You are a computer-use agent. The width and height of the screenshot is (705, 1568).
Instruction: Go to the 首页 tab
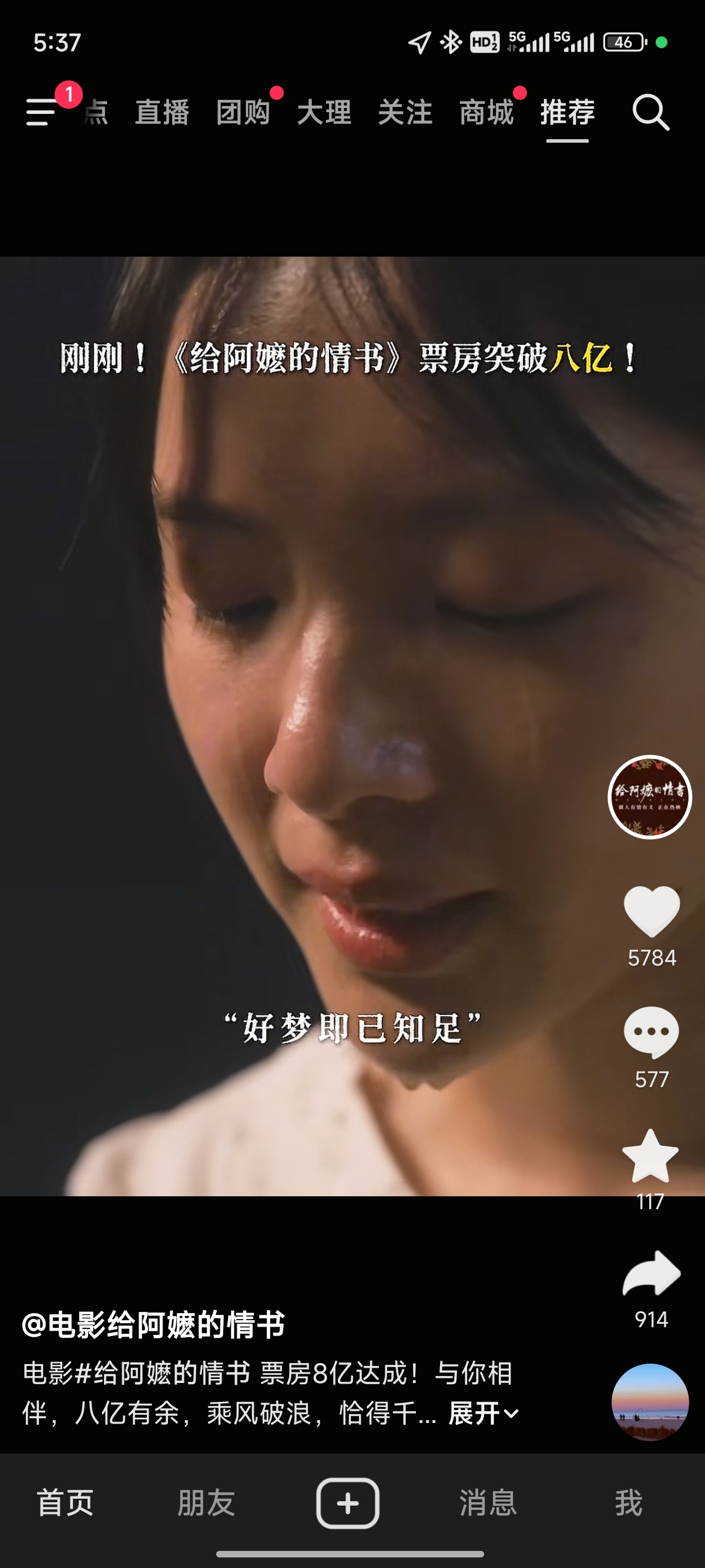65,1503
